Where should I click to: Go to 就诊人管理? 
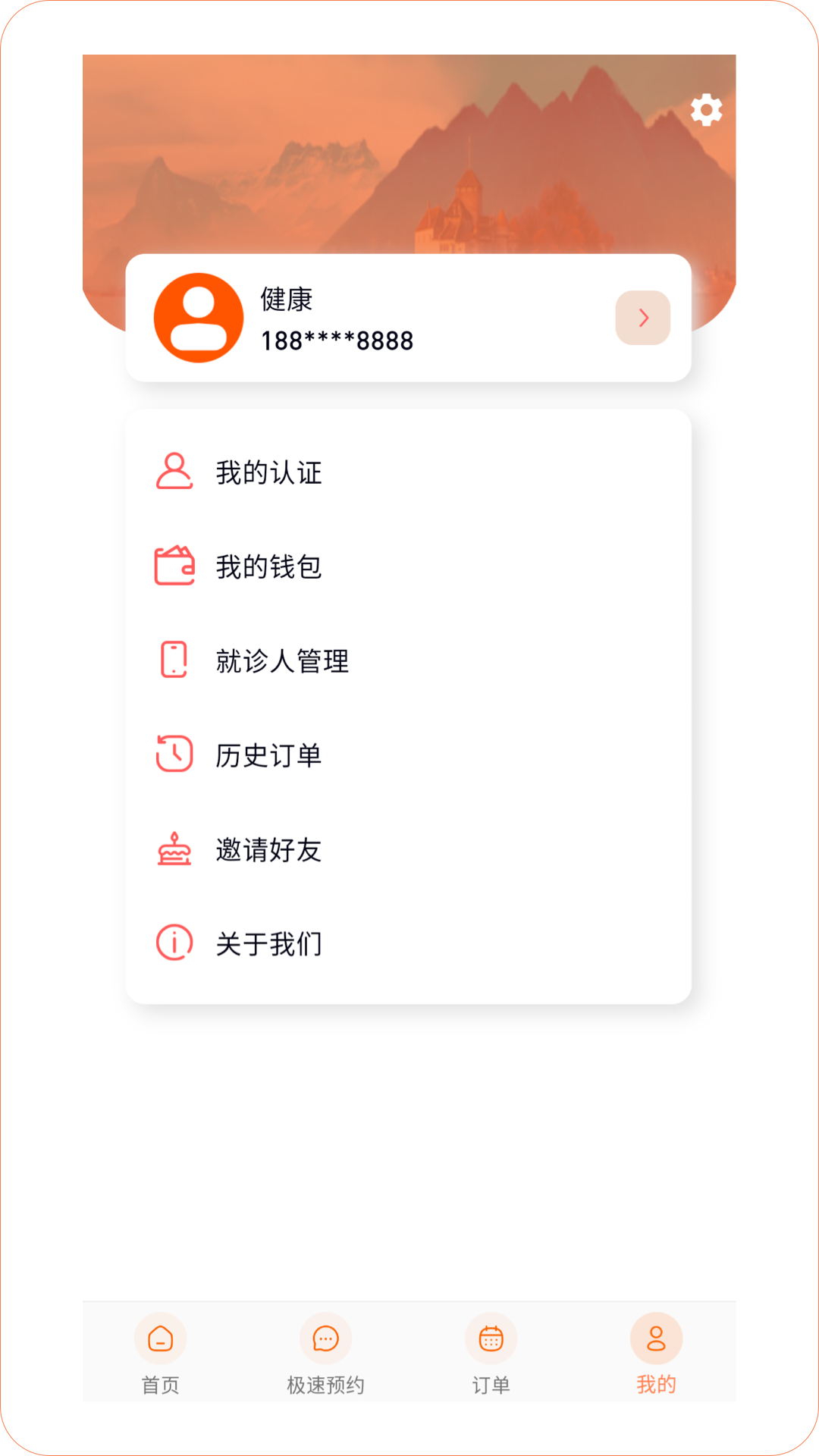coord(282,661)
